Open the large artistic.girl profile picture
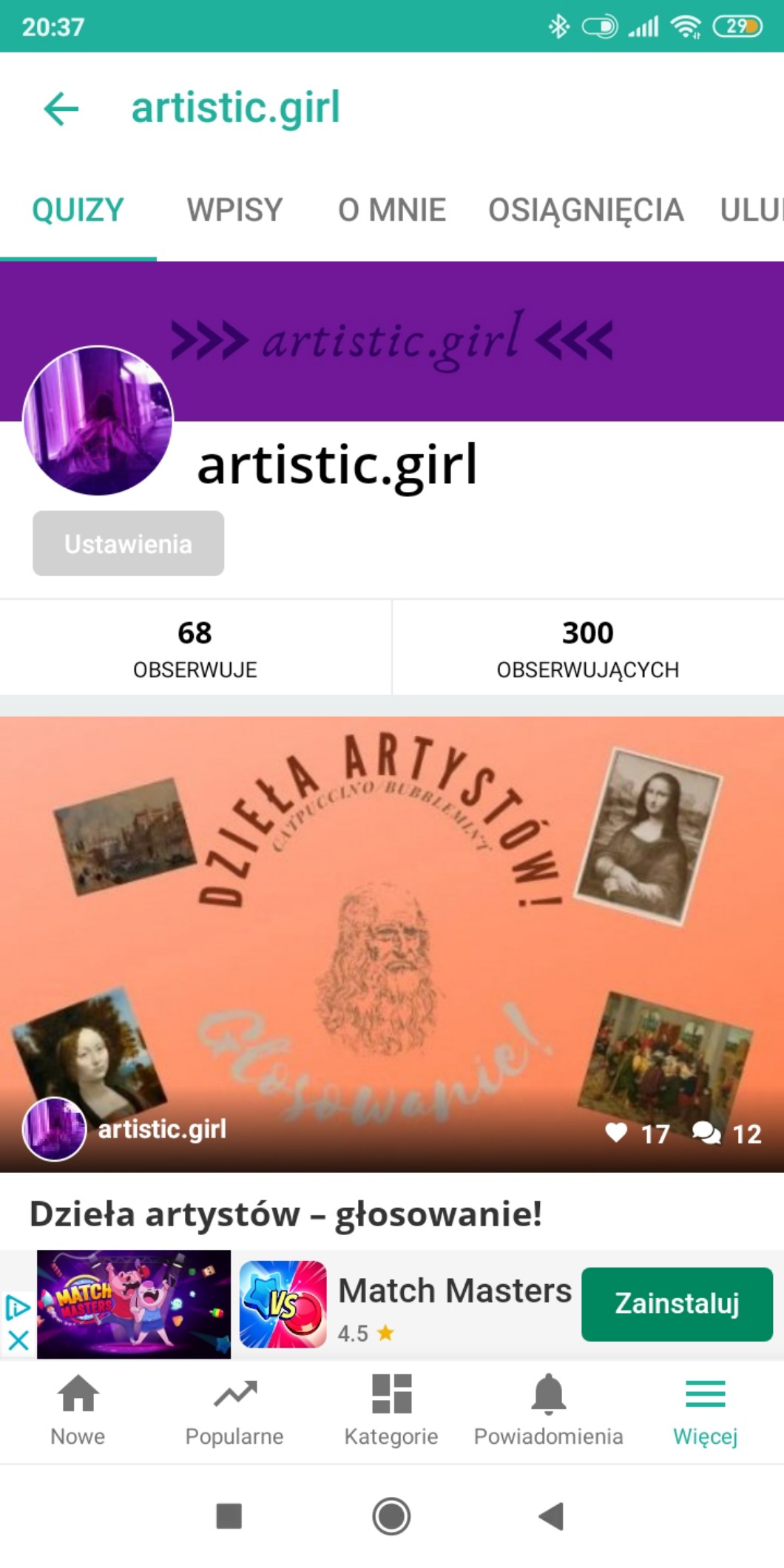Screen dimensions: 784x1568 point(98,420)
